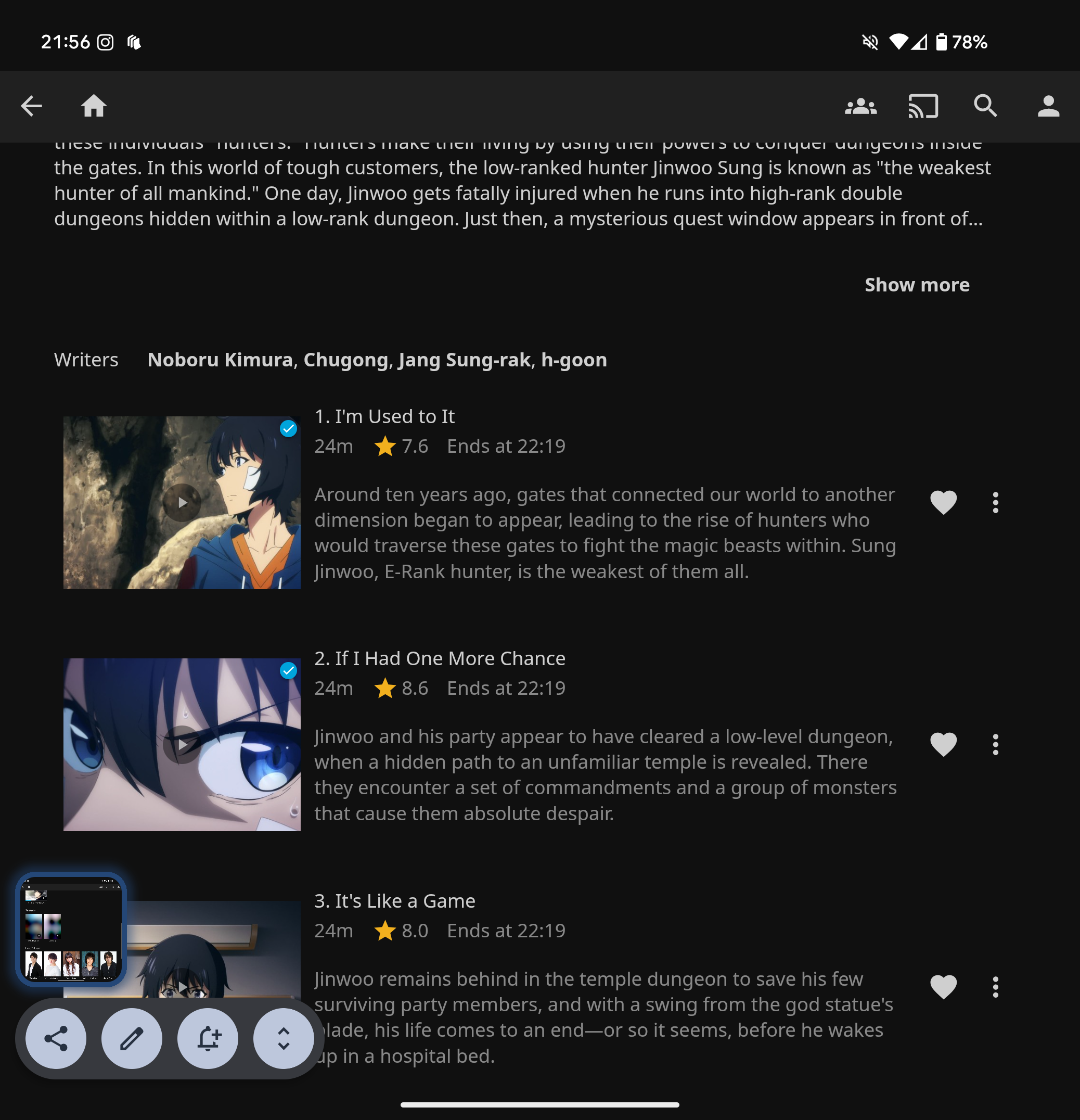This screenshot has width=1080, height=1120.
Task: Favorite episode It's Like a Game
Action: point(943,987)
